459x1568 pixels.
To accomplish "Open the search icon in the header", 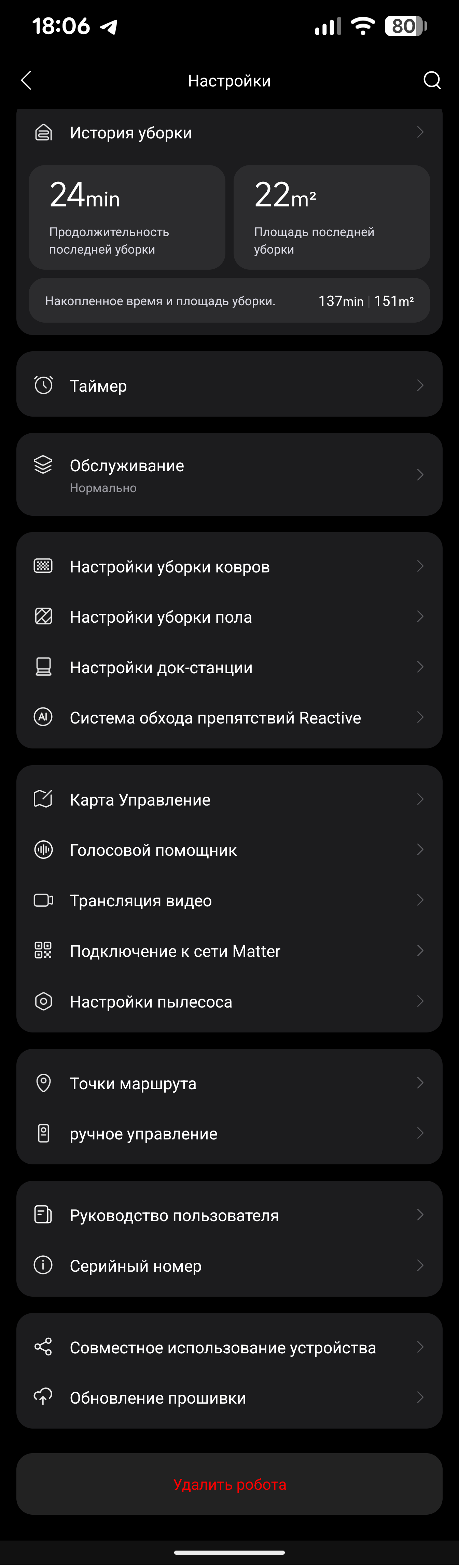I will click(x=432, y=80).
